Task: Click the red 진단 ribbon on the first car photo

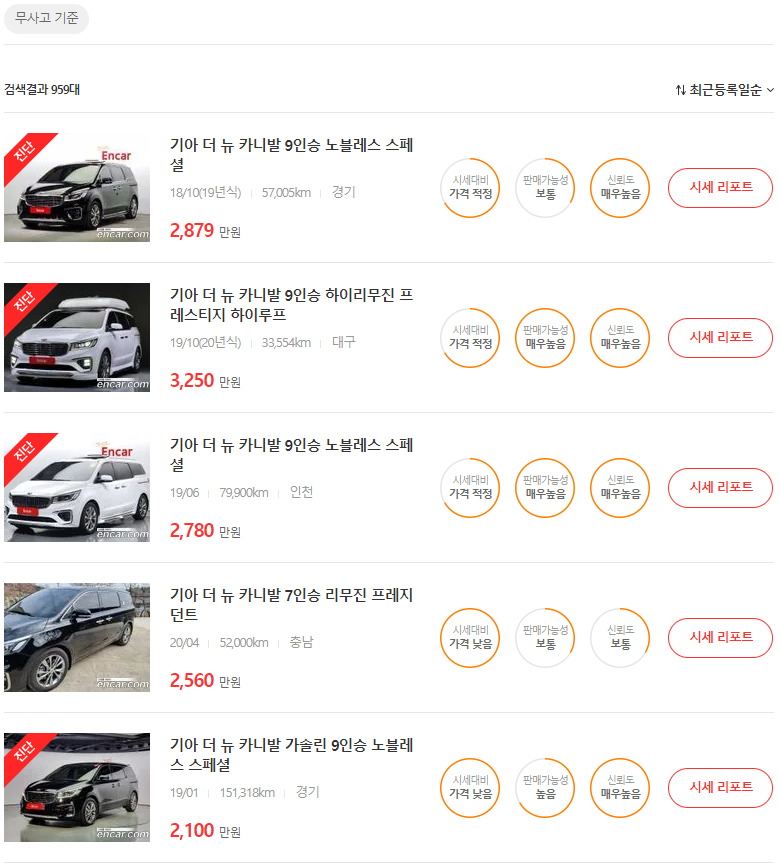Action: (x=22, y=148)
